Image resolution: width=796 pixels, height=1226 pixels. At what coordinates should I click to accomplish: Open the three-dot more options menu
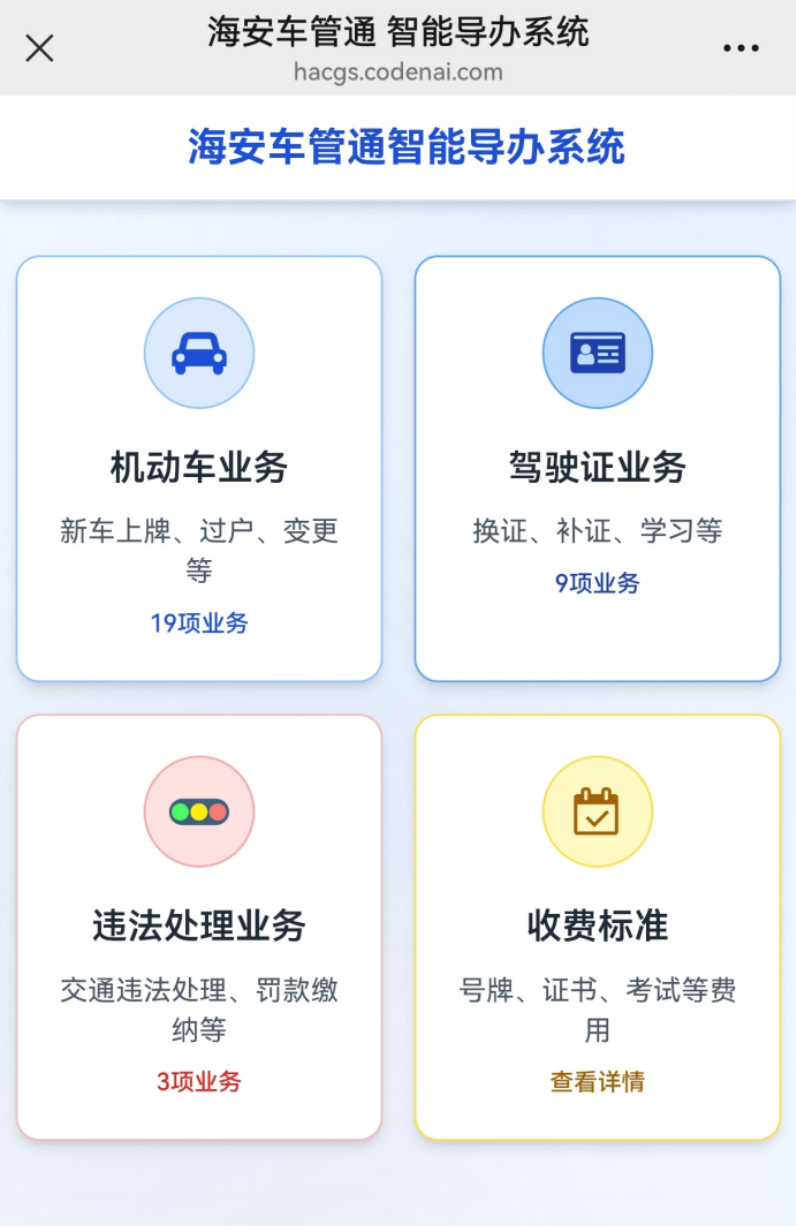(x=740, y=48)
